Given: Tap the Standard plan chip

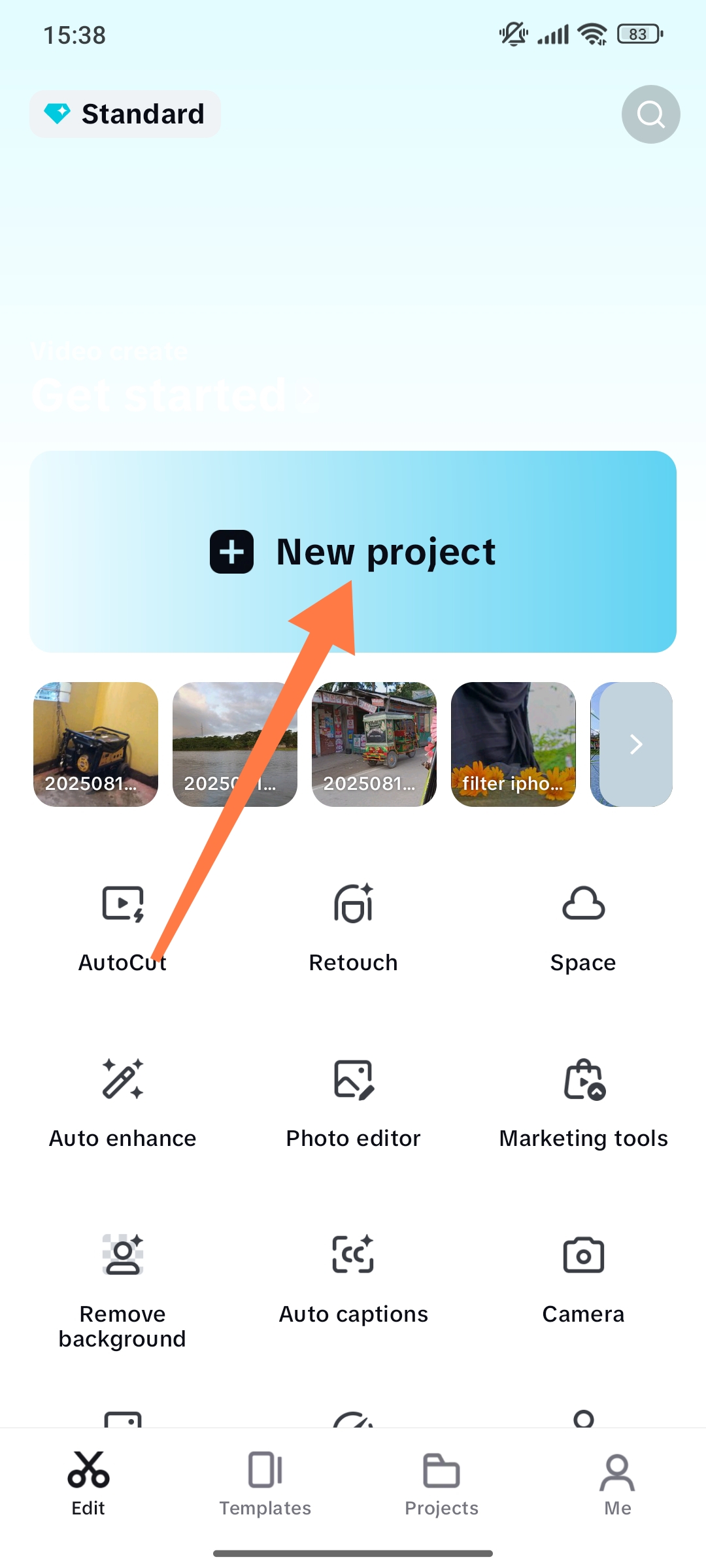Looking at the screenshot, I should click(x=125, y=114).
